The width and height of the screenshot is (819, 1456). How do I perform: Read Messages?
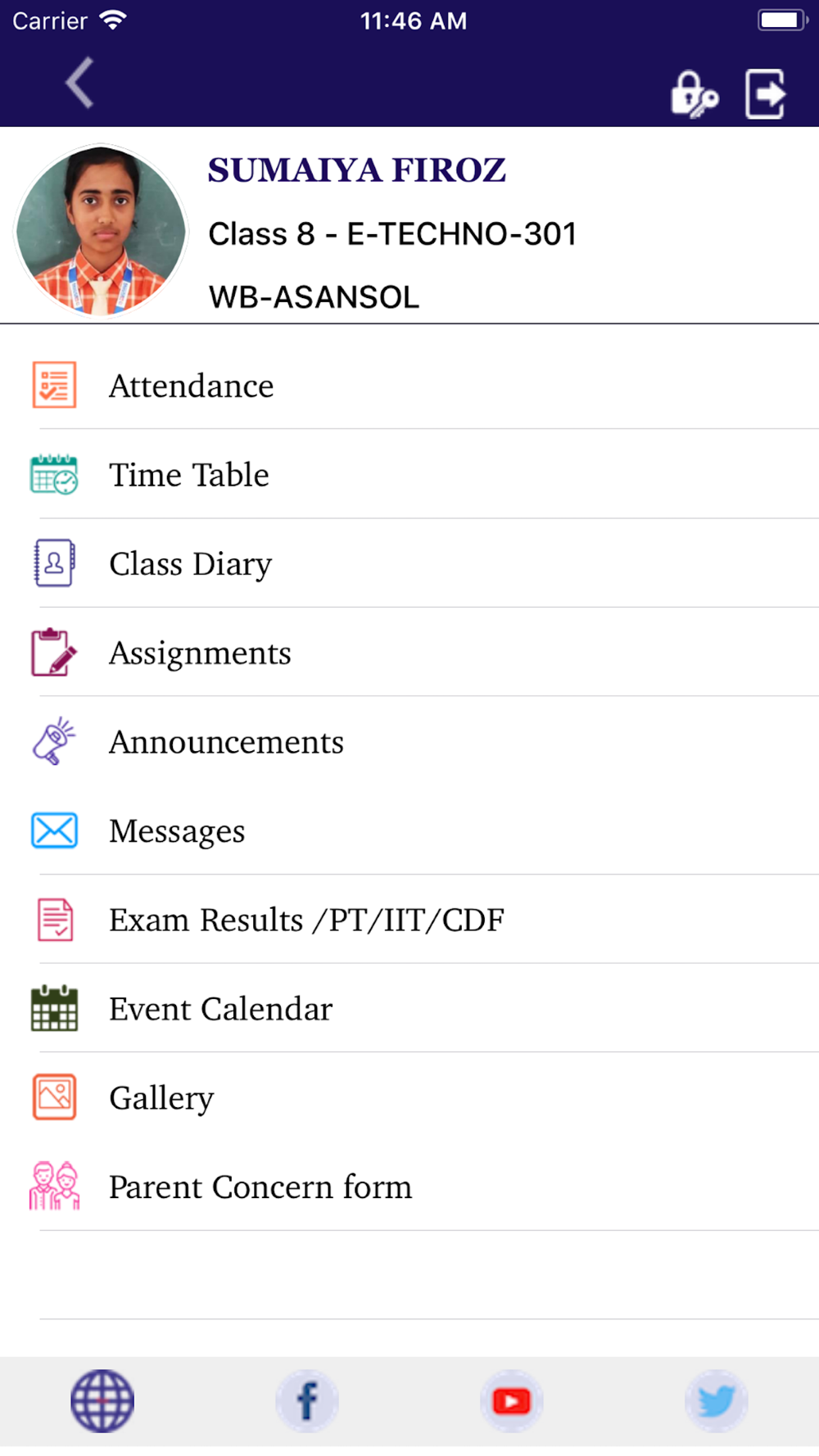point(177,831)
